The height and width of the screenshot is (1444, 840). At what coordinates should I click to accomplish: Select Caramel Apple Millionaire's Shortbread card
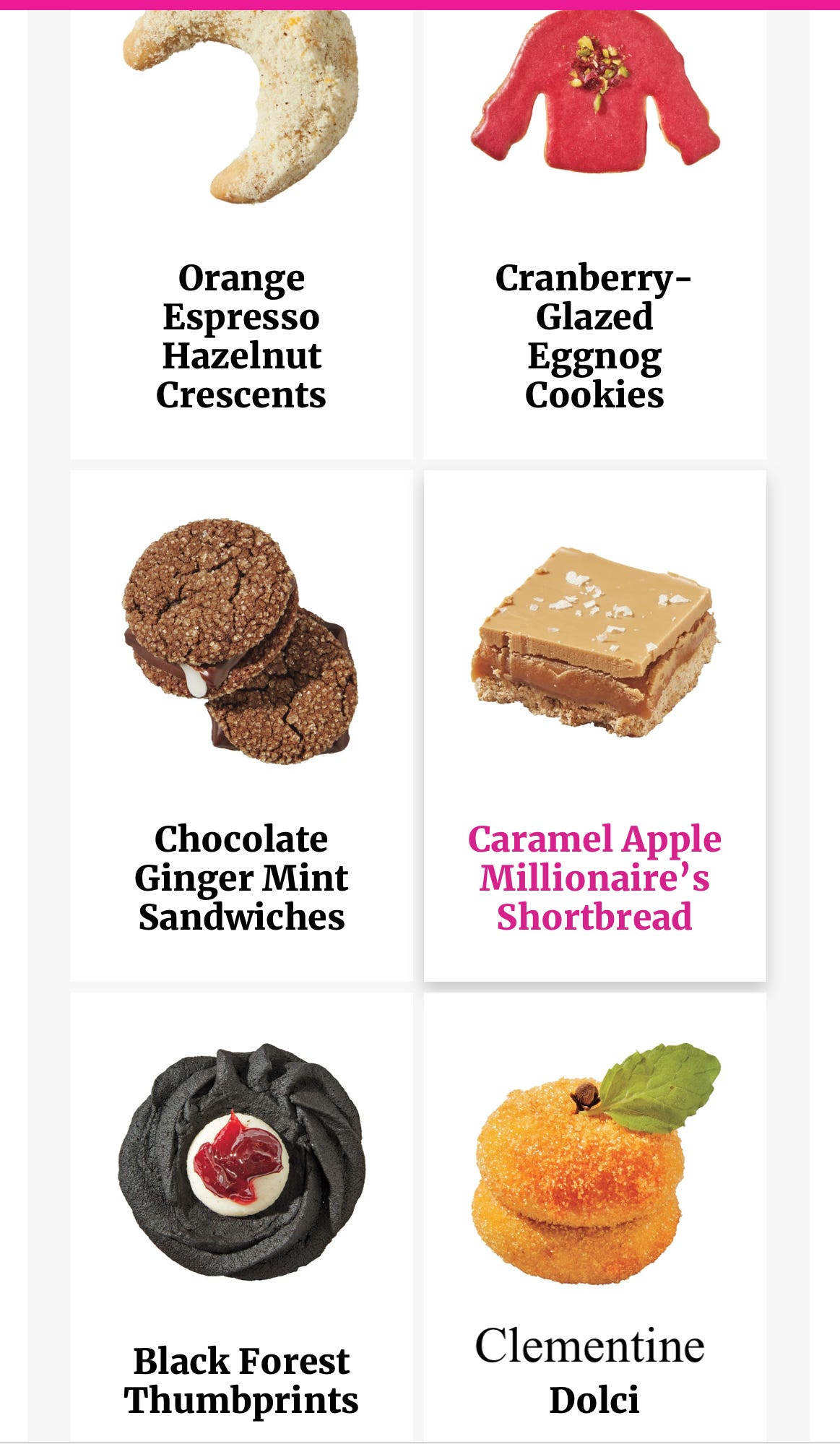[x=594, y=726]
